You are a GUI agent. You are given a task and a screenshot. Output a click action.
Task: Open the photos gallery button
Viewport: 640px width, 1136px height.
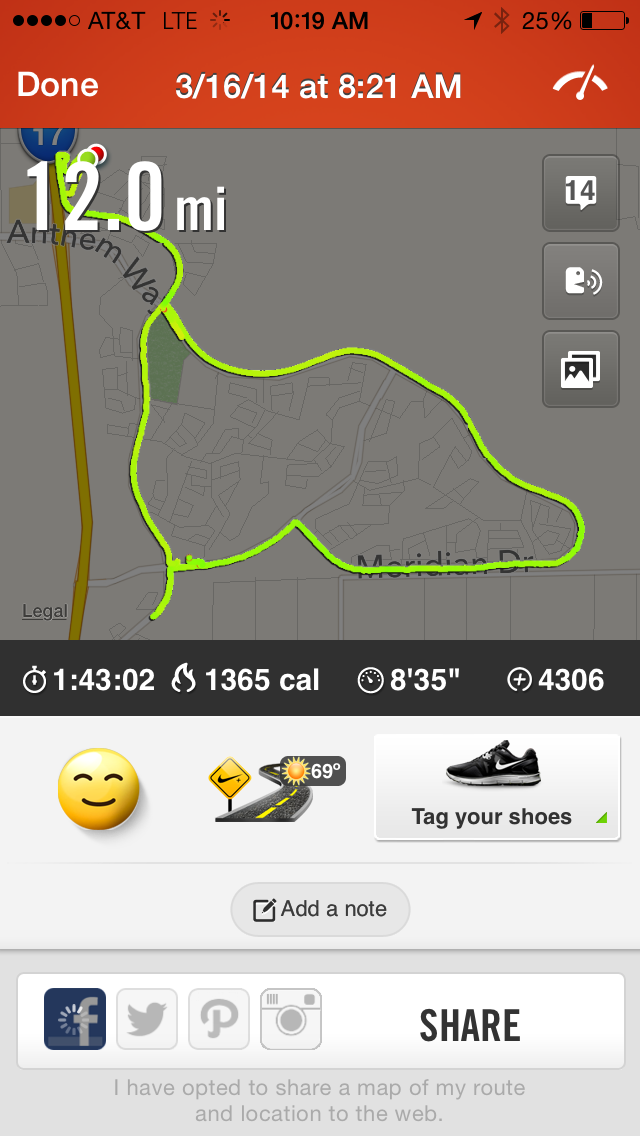click(x=581, y=369)
